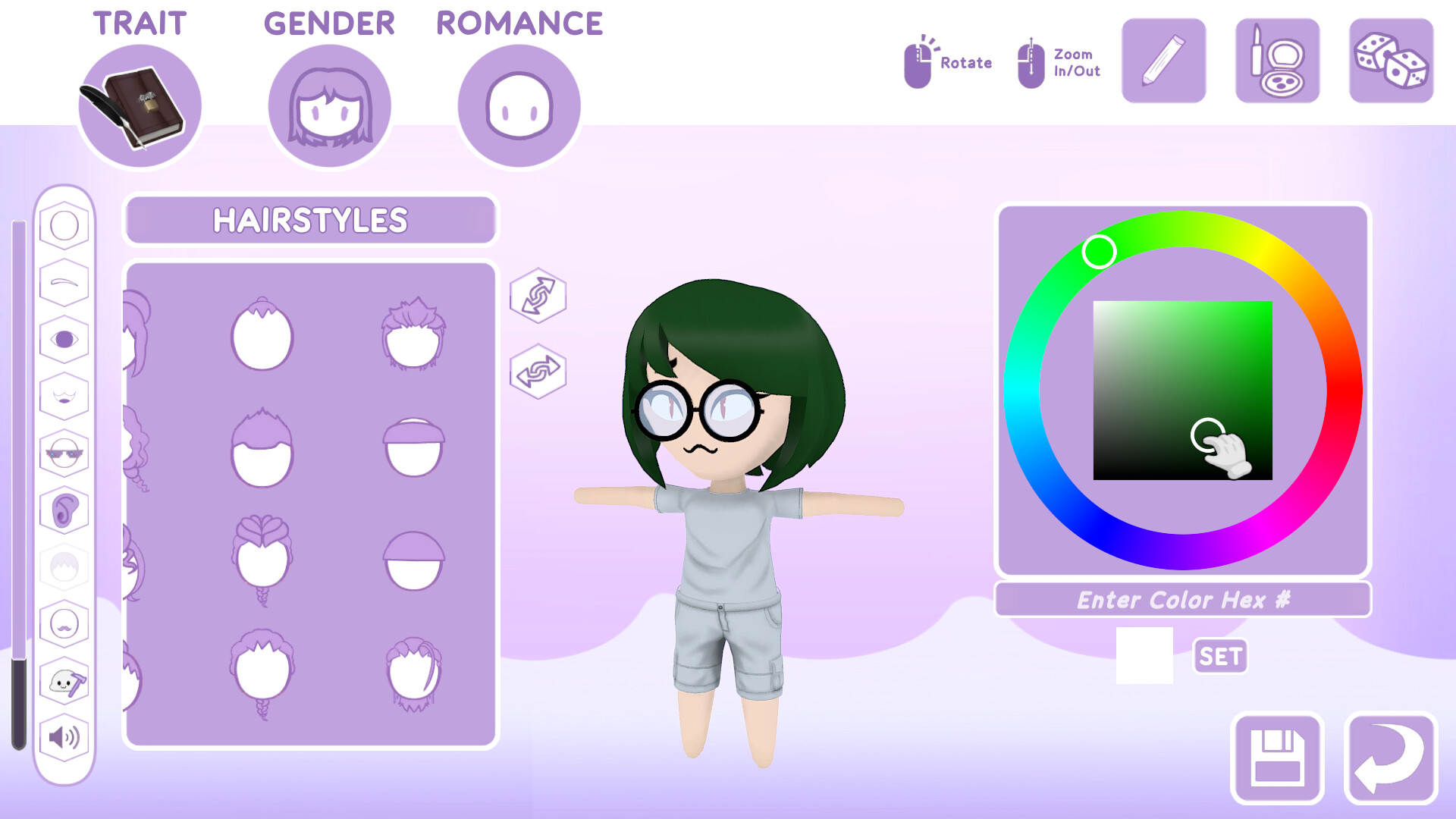Select the mustache facial hair category
Viewport: 1456px width, 819px height.
tap(64, 623)
